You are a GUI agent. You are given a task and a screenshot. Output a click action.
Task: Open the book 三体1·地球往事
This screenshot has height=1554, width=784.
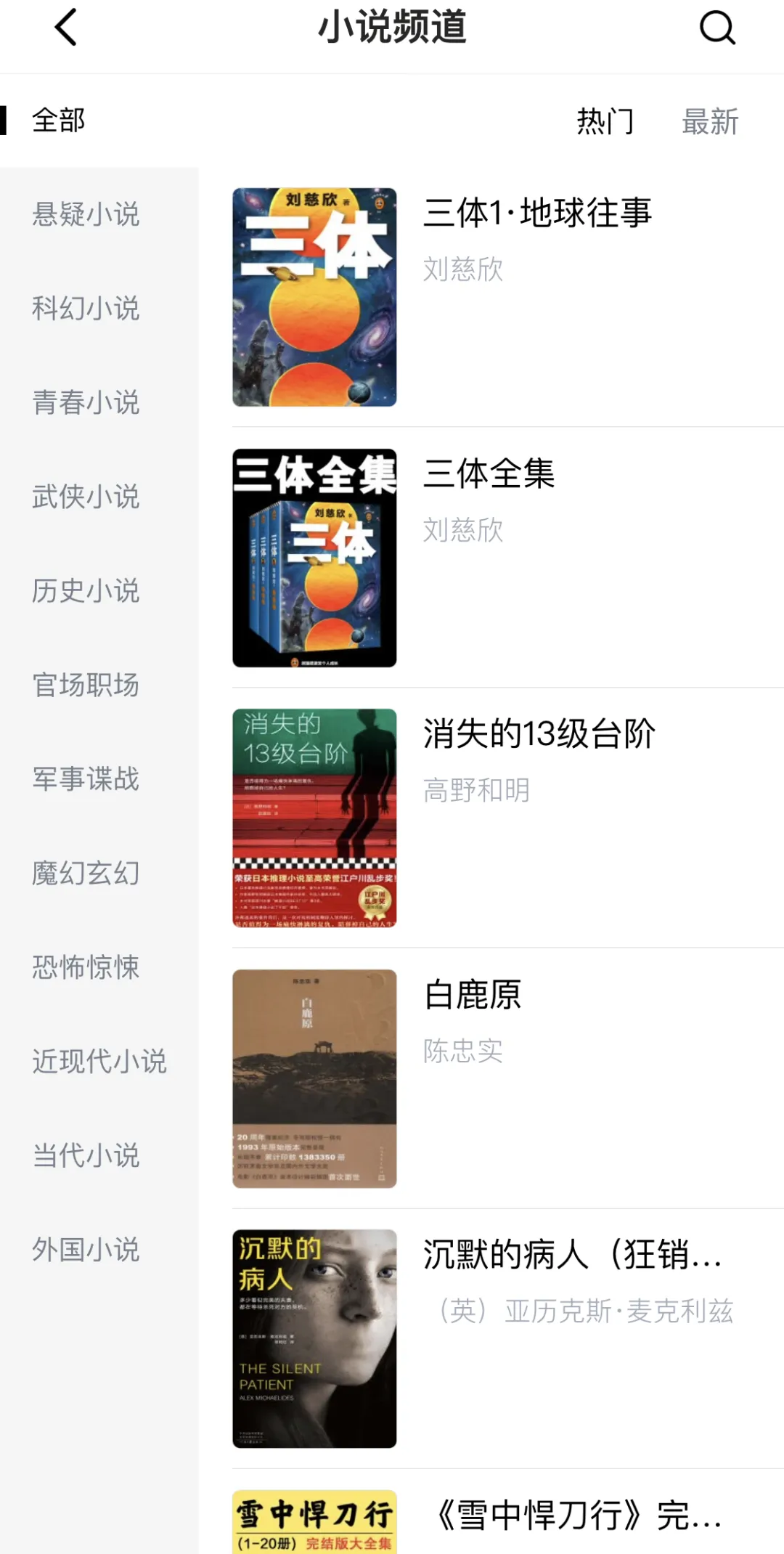click(x=508, y=297)
